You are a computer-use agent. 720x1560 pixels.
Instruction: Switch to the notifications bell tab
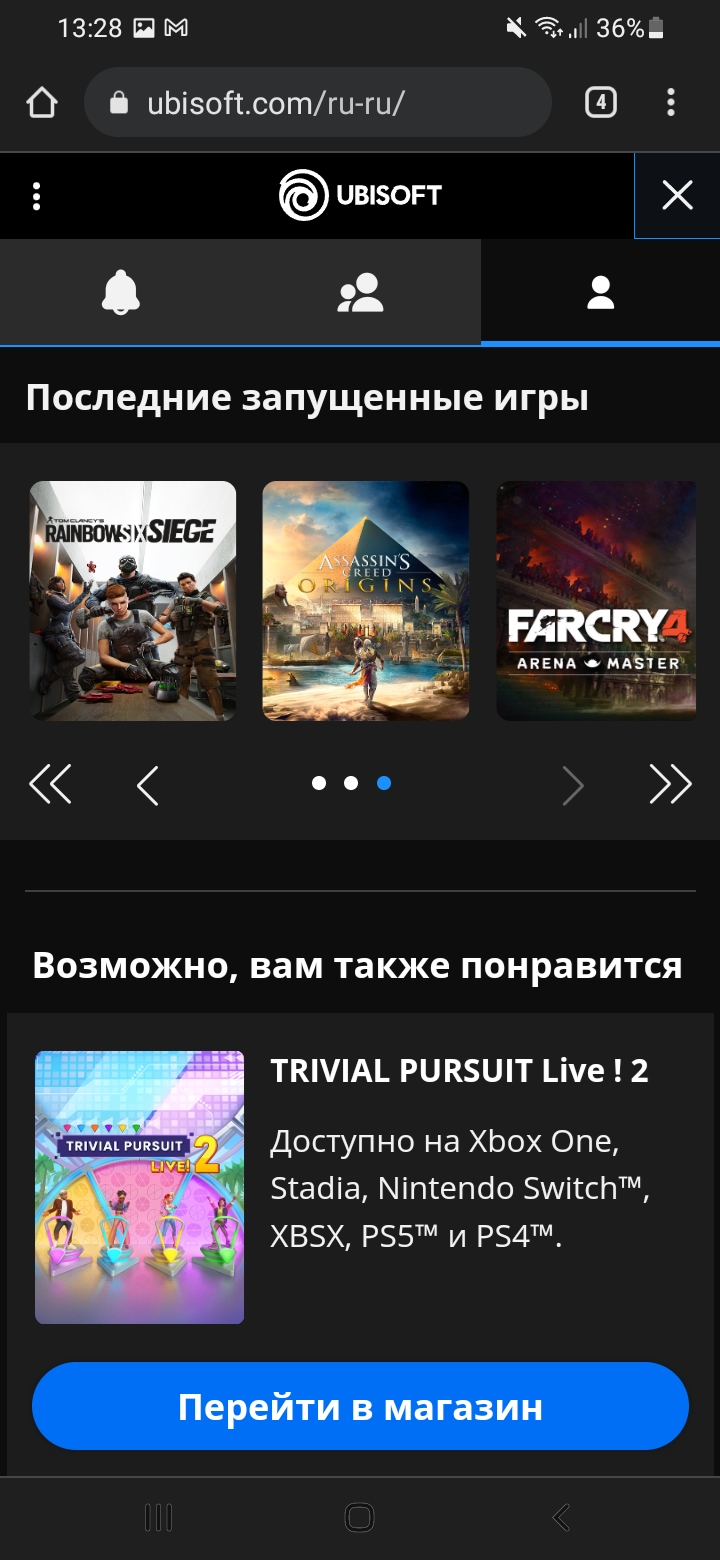[x=121, y=293]
